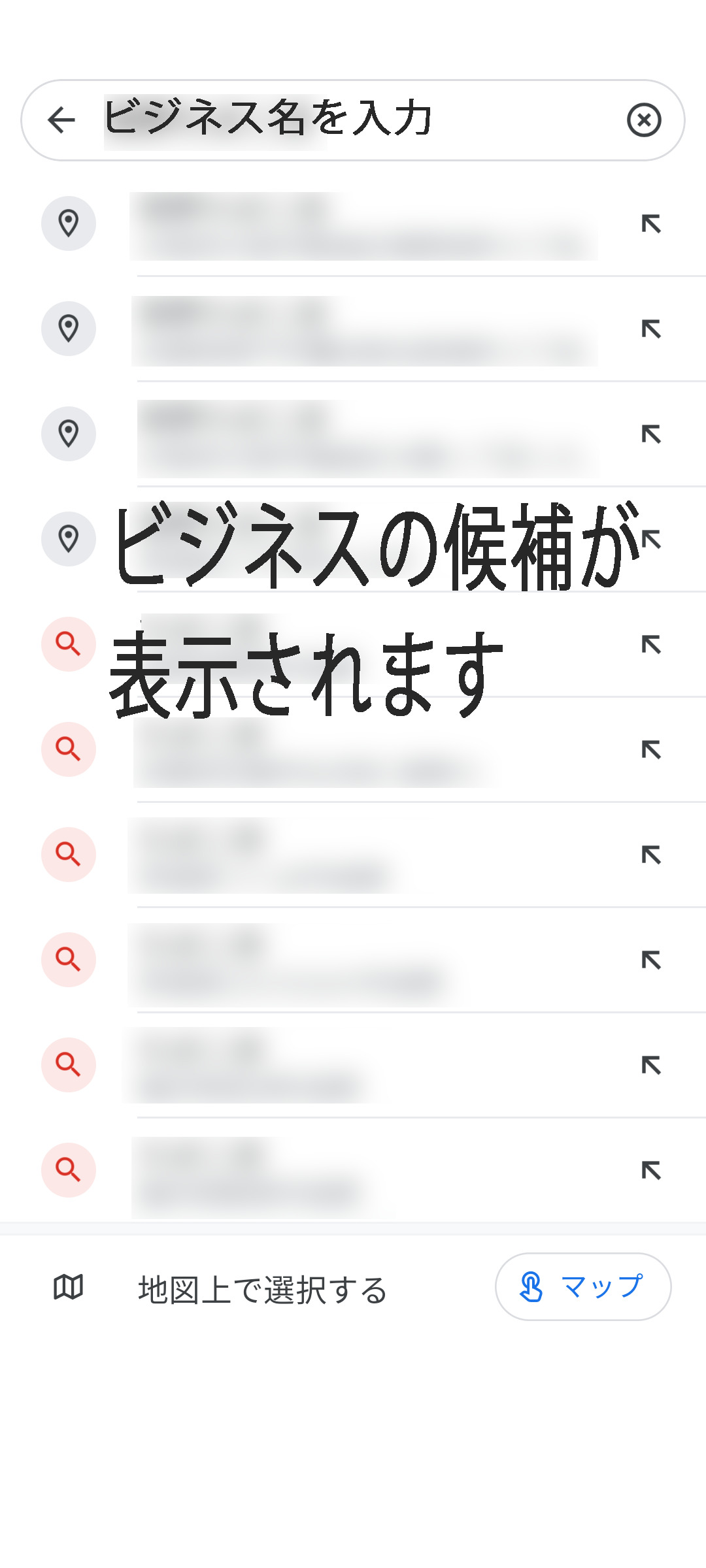
Task: Tap the business name search field
Action: (x=353, y=120)
